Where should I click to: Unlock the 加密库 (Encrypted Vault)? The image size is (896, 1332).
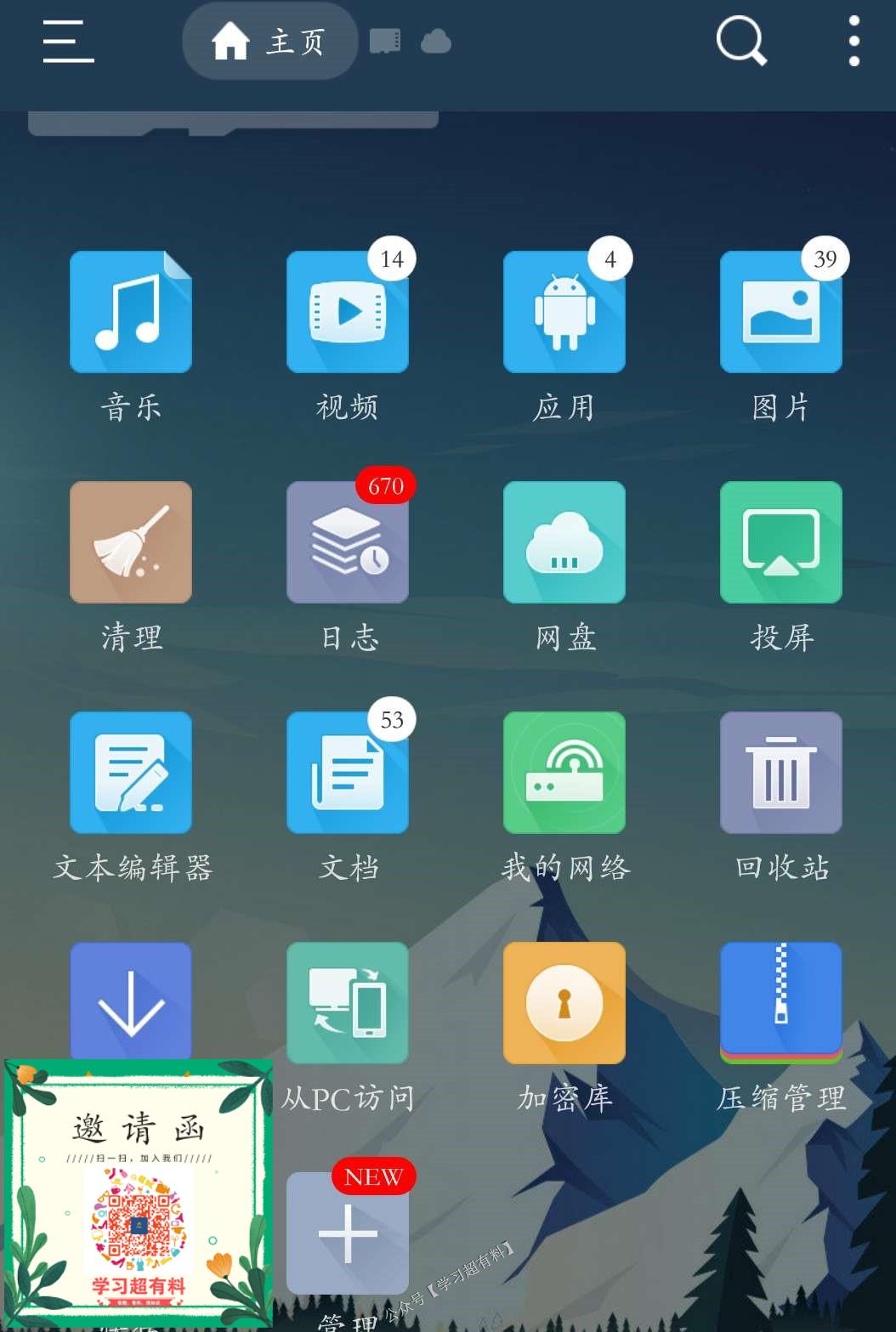[564, 1002]
